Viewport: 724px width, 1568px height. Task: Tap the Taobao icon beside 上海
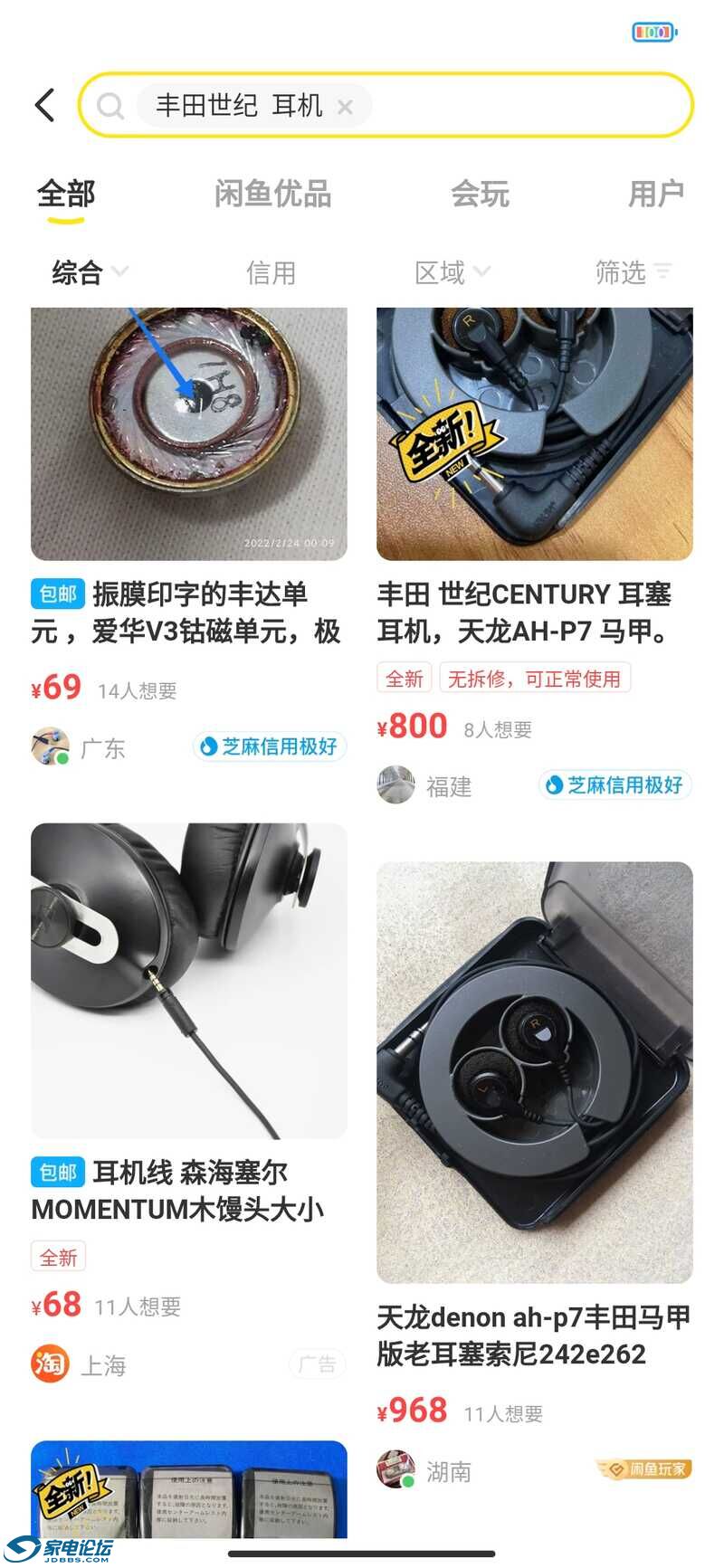click(x=50, y=1364)
